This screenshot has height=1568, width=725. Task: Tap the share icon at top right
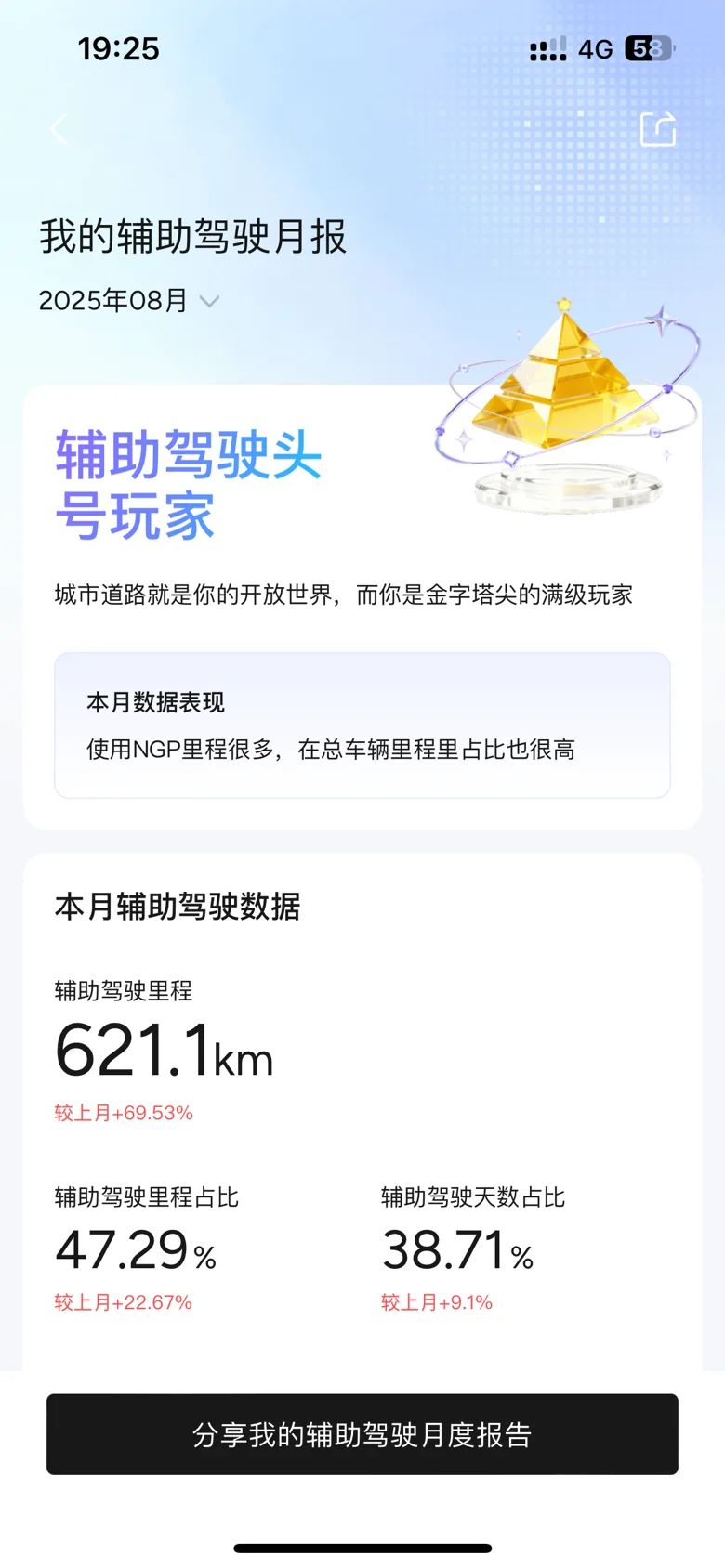point(658,129)
